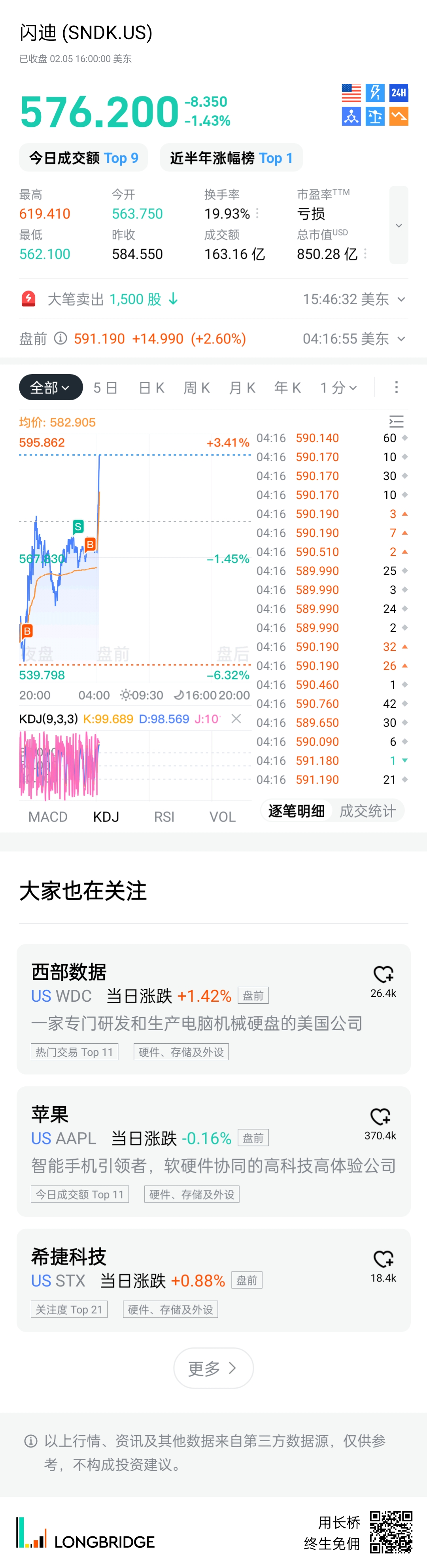Select the 年K yearly chart
The image size is (427, 1568).
[287, 388]
